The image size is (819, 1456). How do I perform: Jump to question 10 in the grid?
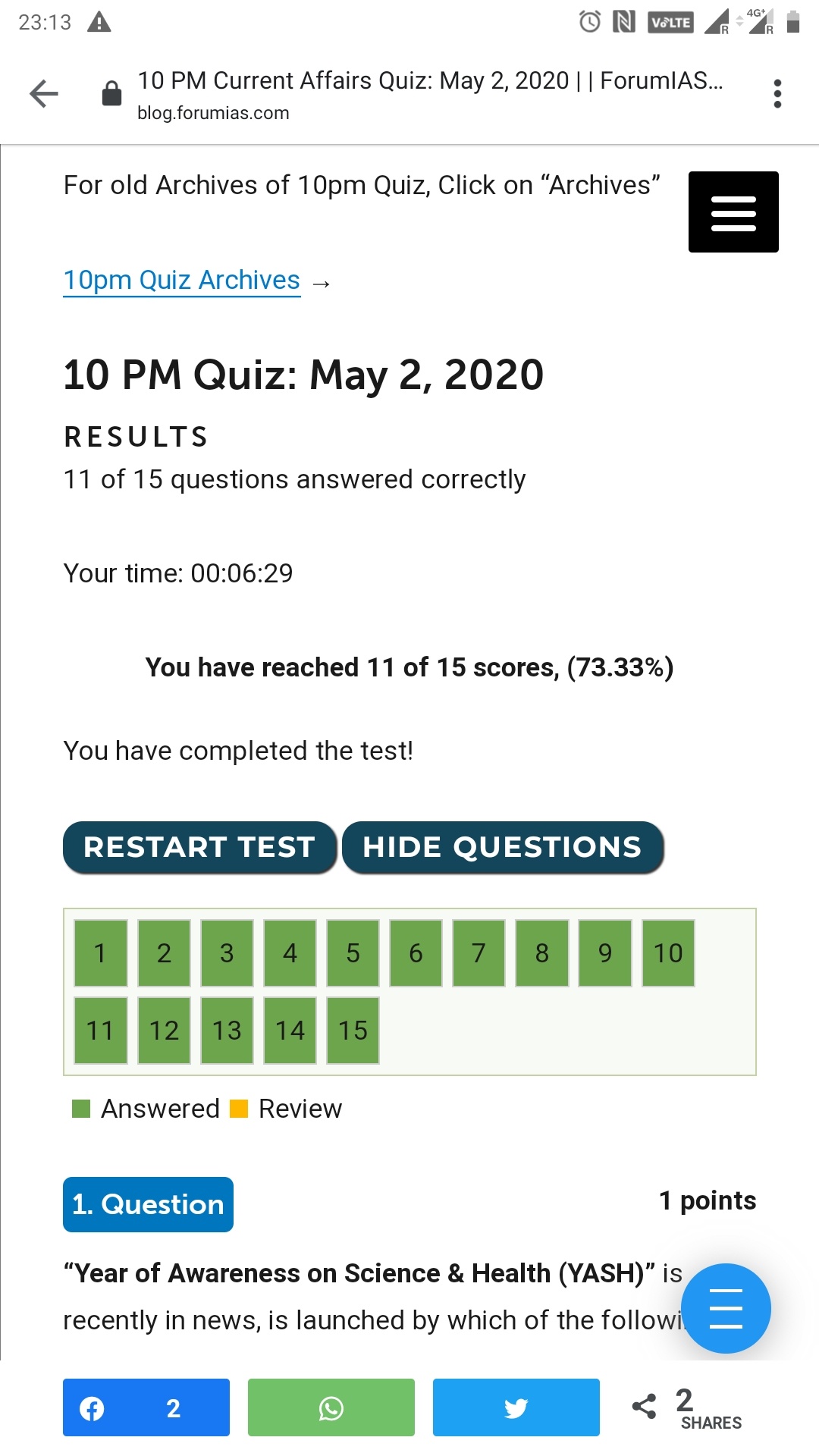(667, 953)
